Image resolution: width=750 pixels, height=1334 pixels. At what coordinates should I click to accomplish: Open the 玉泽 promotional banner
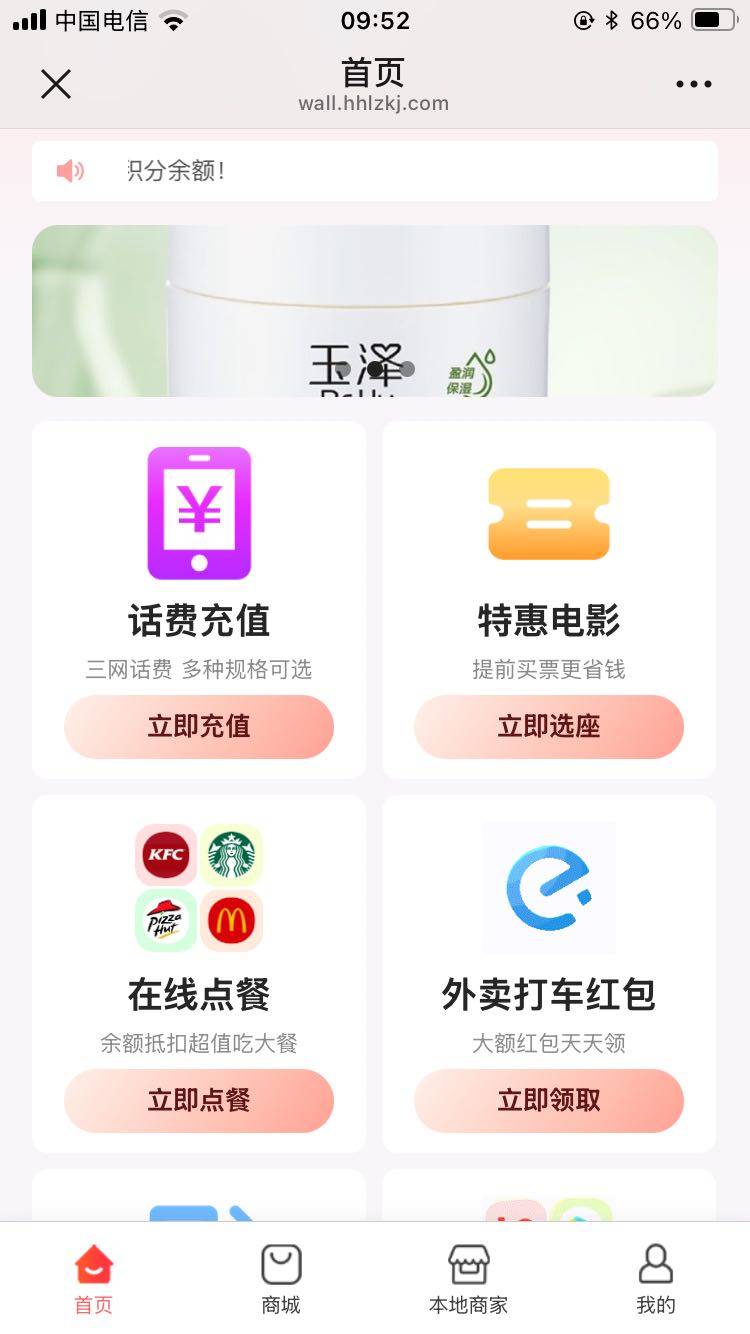pyautogui.click(x=375, y=311)
